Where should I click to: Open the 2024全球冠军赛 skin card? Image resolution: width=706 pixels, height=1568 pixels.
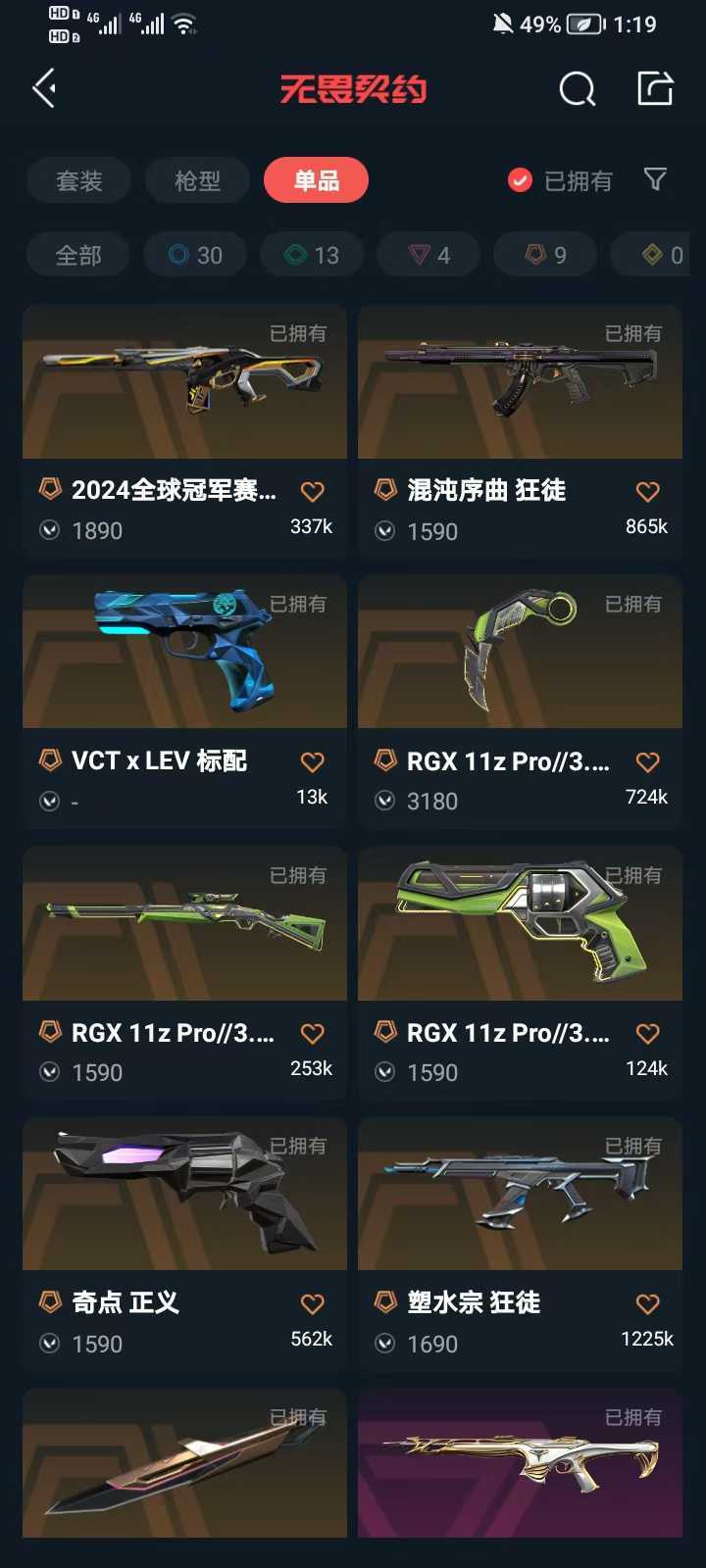point(184,431)
